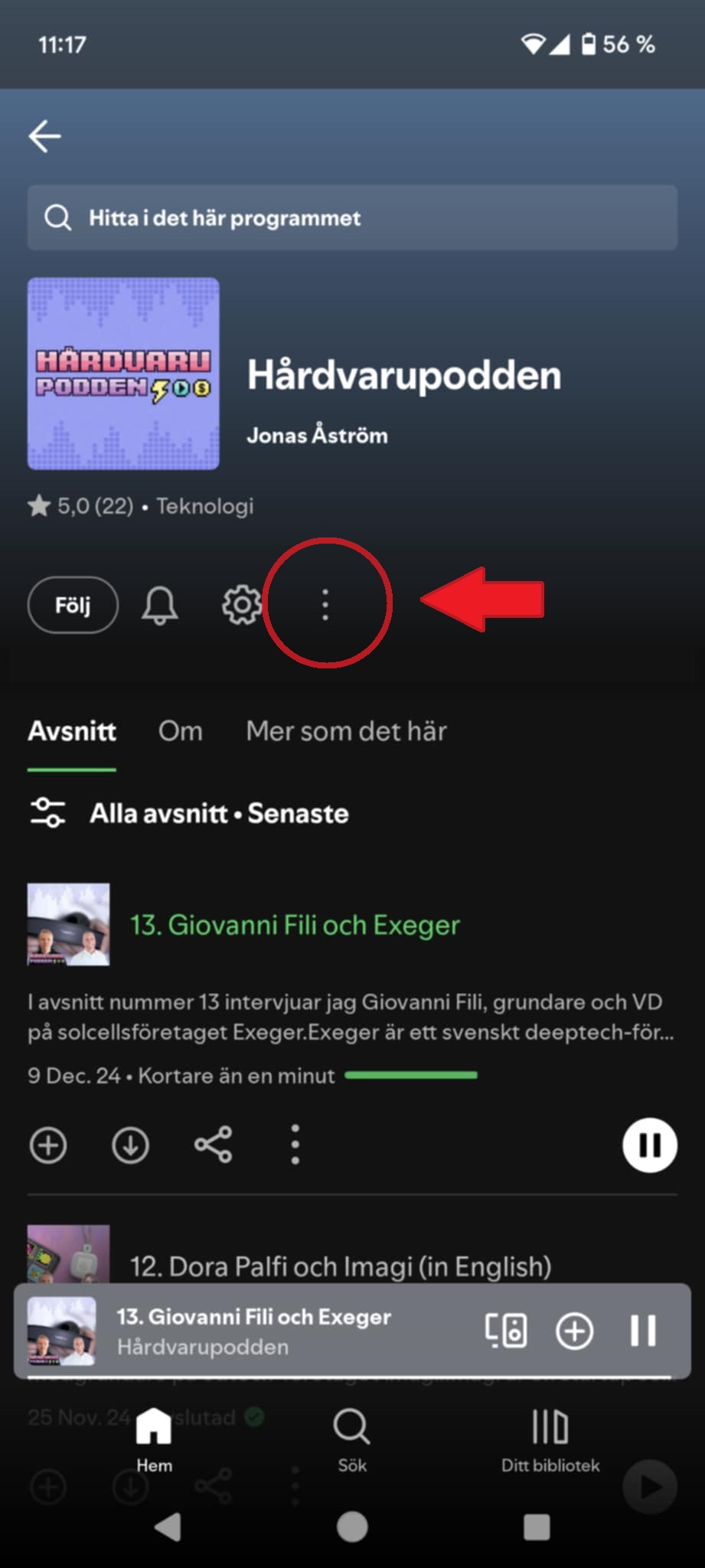The height and width of the screenshot is (1568, 705).
Task: Pause episode 13 from the episode list
Action: 649,1145
